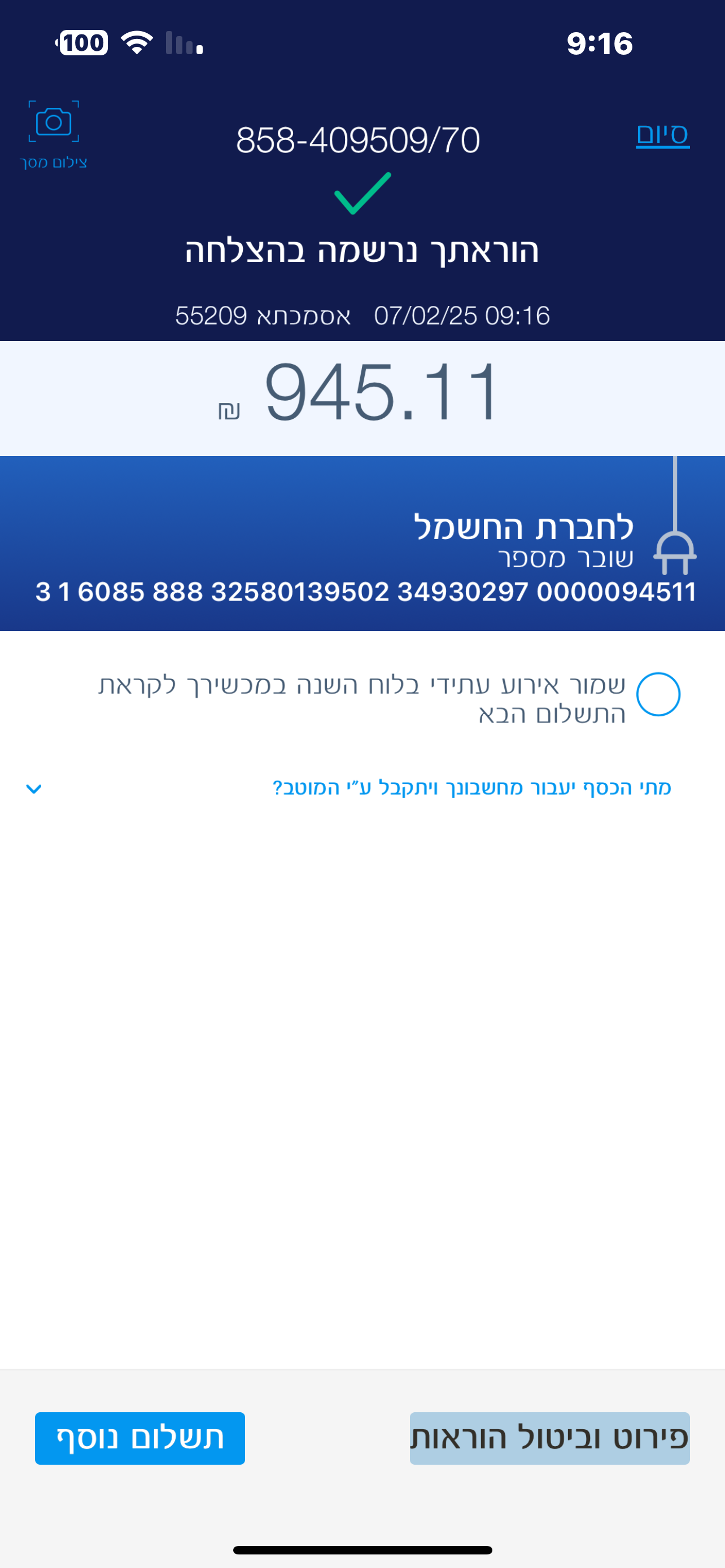Image resolution: width=725 pixels, height=1568 pixels.
Task: Open פירוט וביטול הוראות
Action: 549,1438
